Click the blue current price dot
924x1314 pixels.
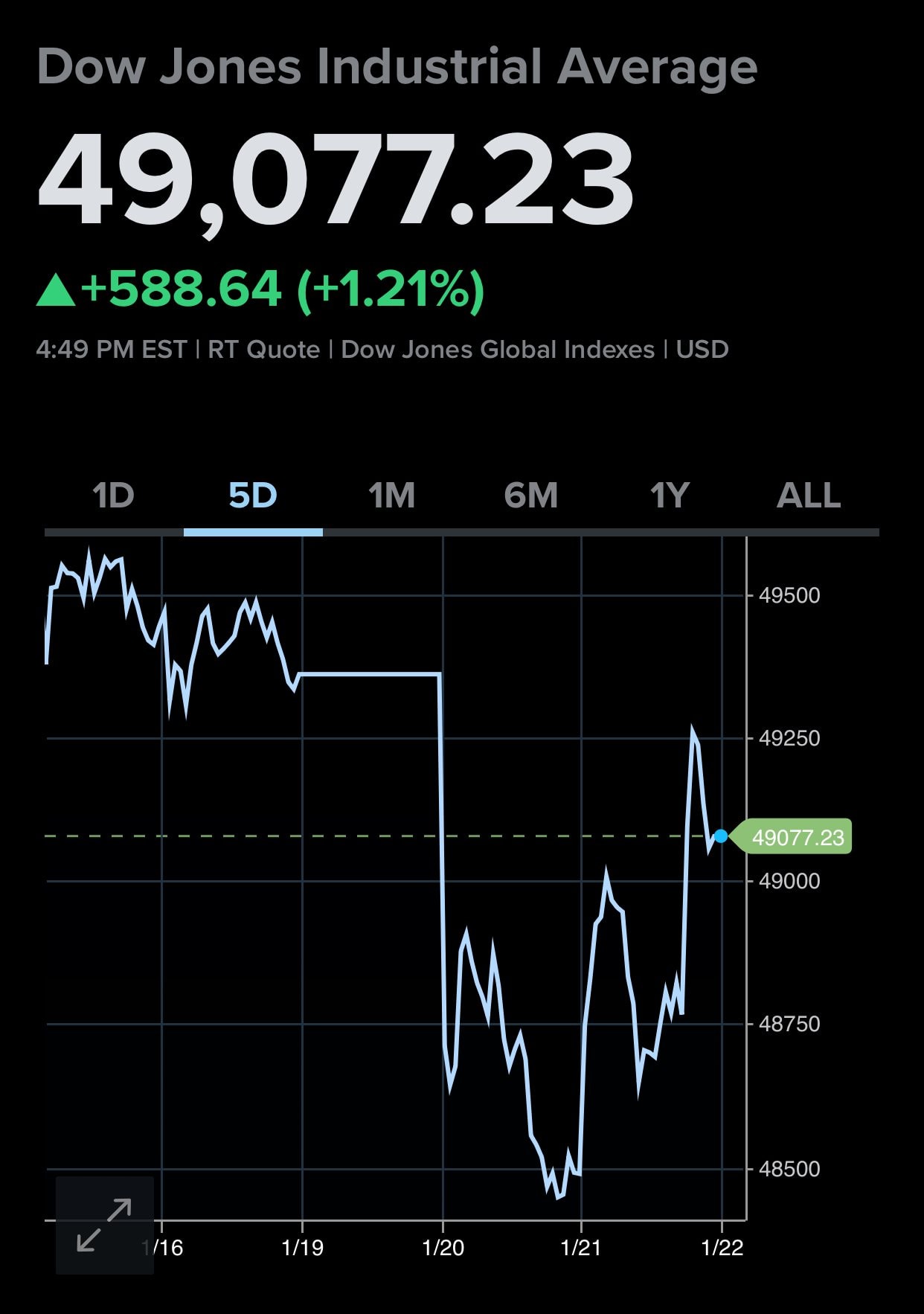pyautogui.click(x=720, y=837)
